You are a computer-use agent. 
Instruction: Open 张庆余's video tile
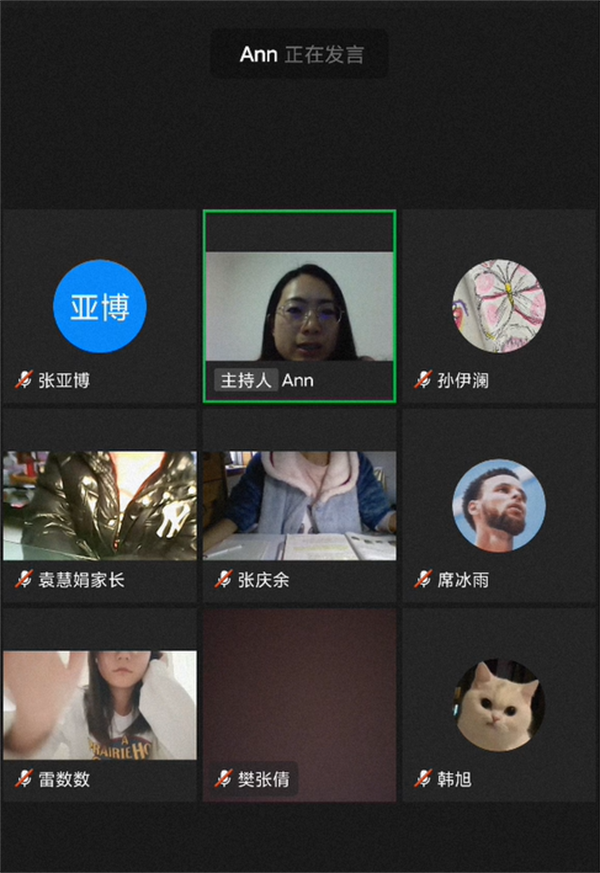pyautogui.click(x=299, y=505)
